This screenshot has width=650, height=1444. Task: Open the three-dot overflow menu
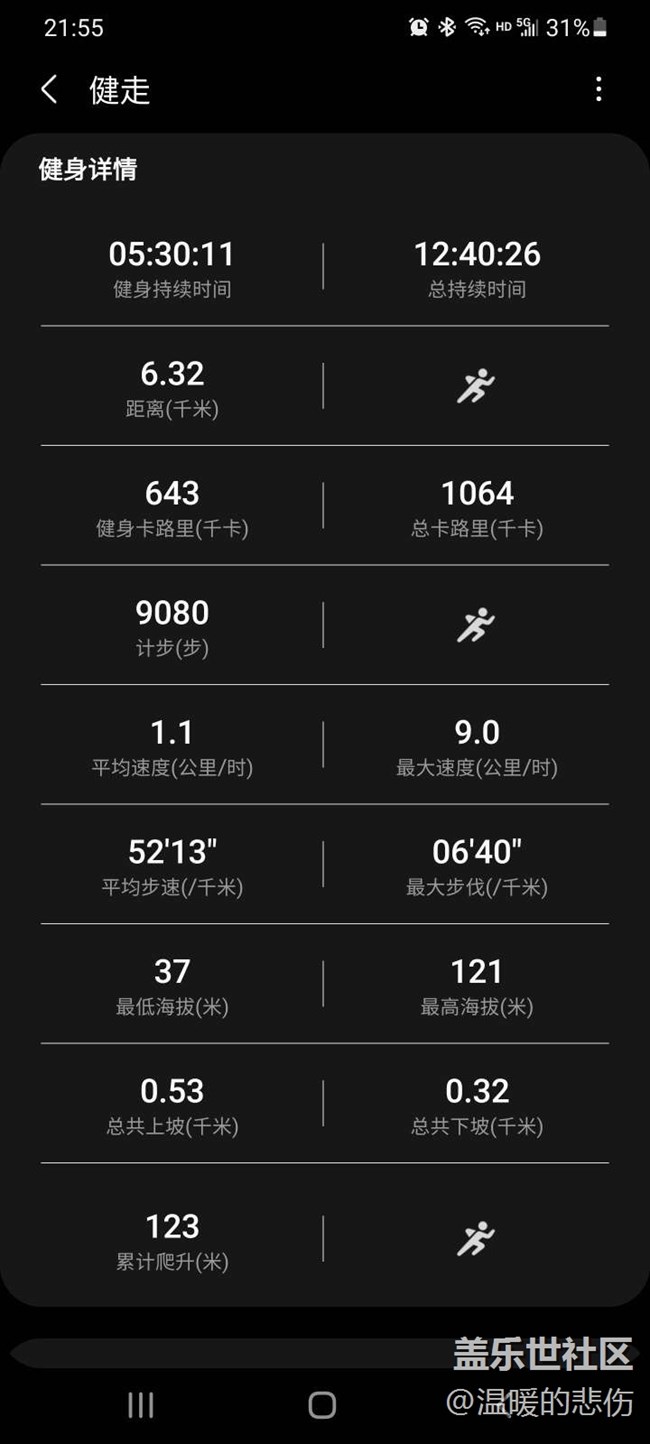pyautogui.click(x=598, y=90)
